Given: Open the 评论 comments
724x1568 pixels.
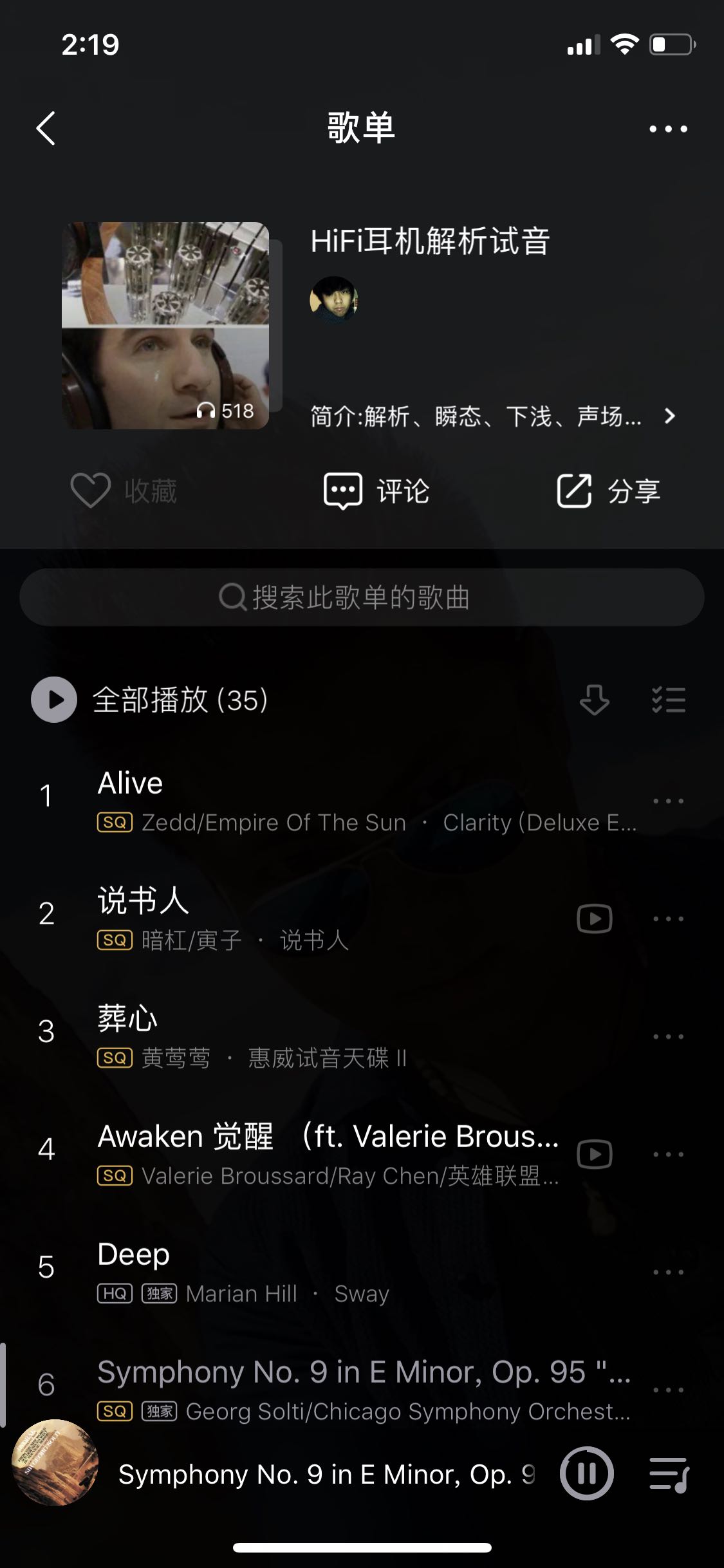Looking at the screenshot, I should [x=376, y=490].
